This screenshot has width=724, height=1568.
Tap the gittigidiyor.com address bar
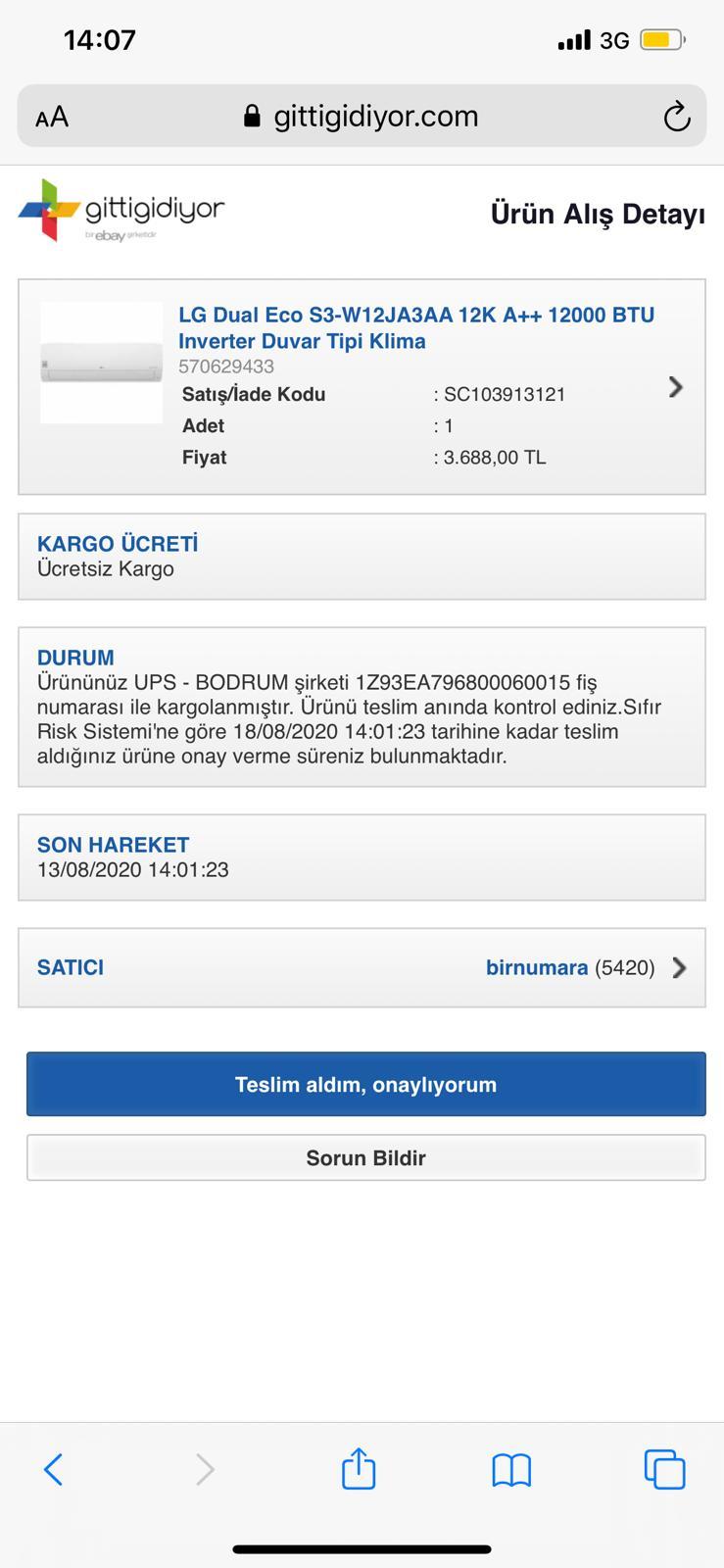pos(362,116)
